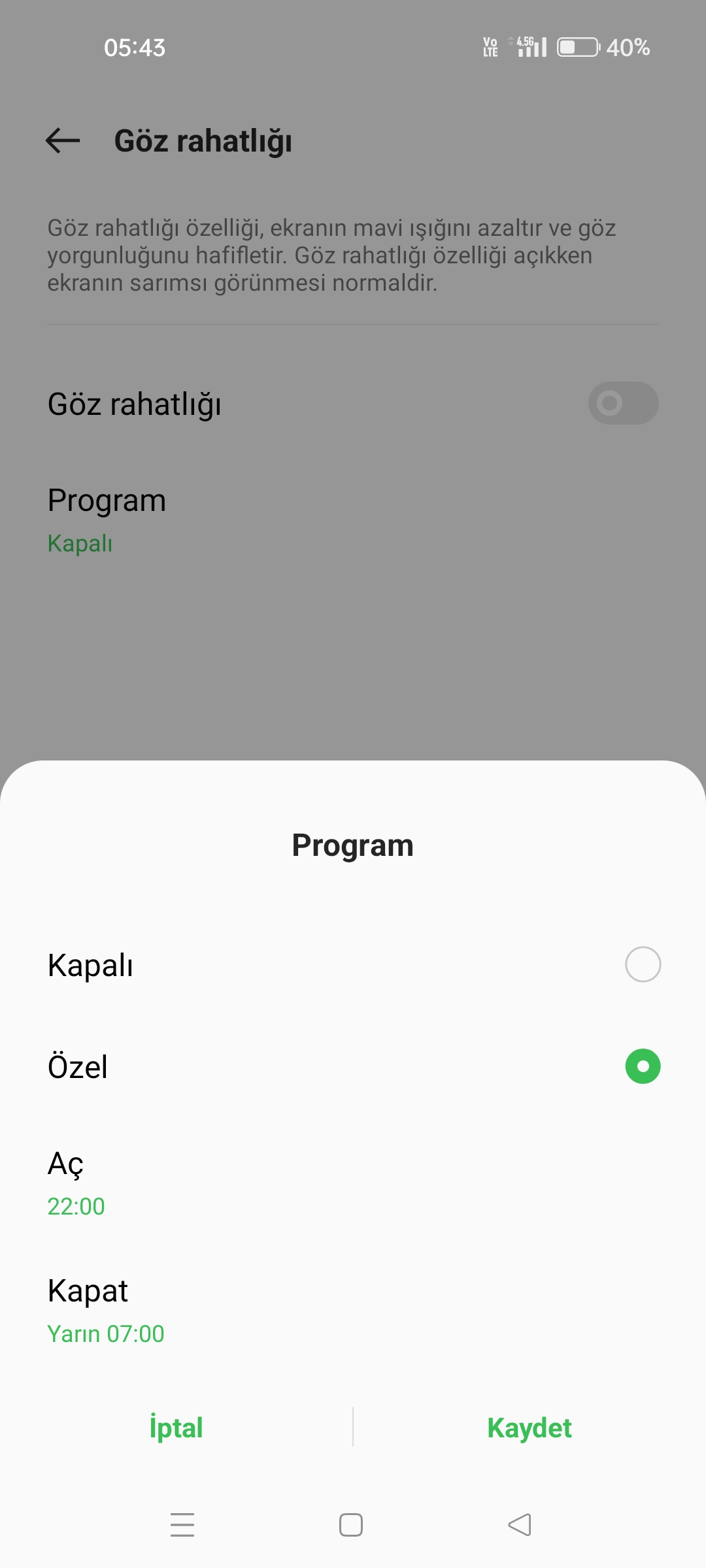Go to the home screen

click(351, 1525)
